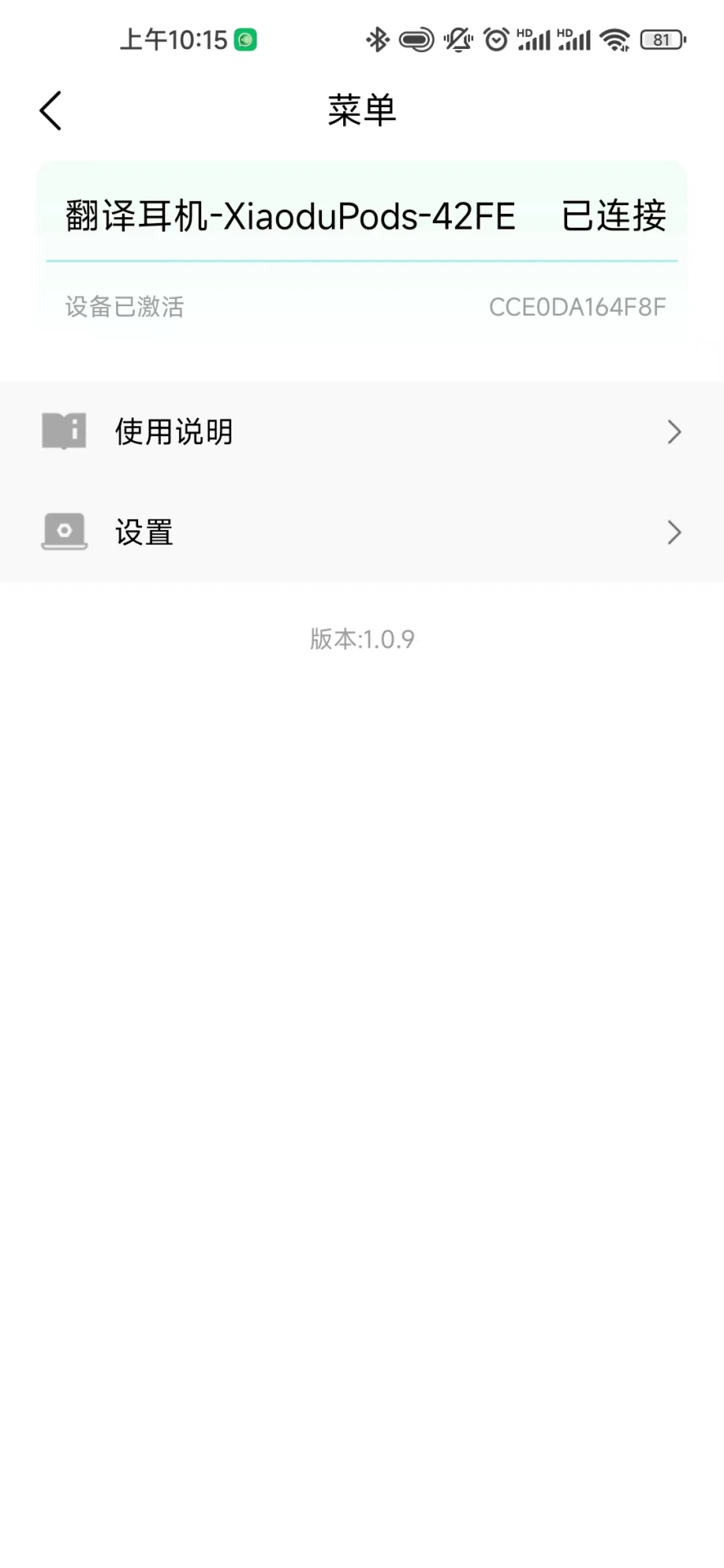The image size is (724, 1568).
Task: Tap the device serial CCE0DA164F8F
Action: click(578, 306)
